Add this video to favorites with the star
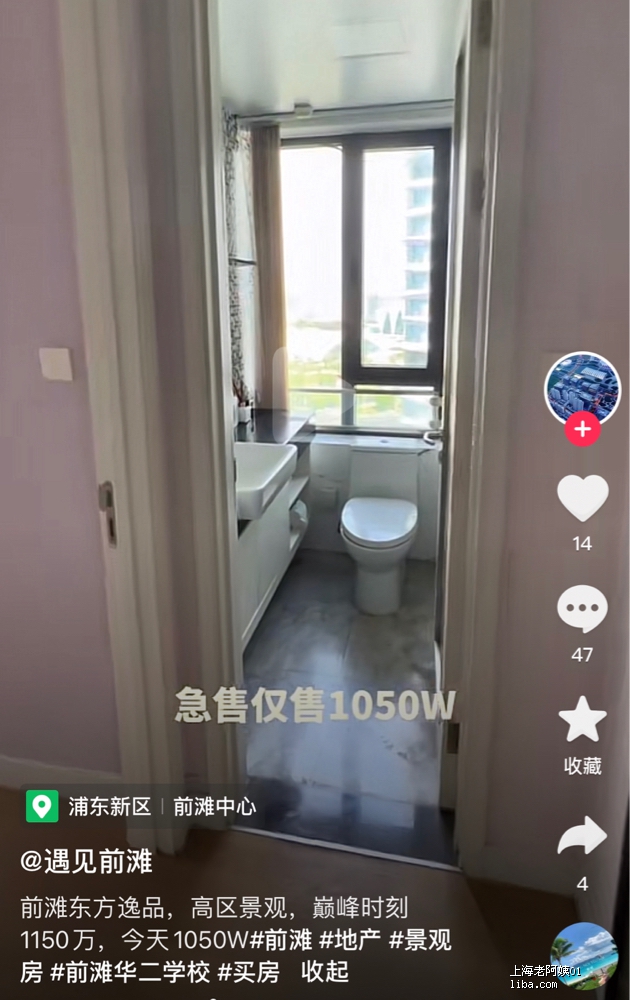The image size is (630, 1000). tap(582, 720)
